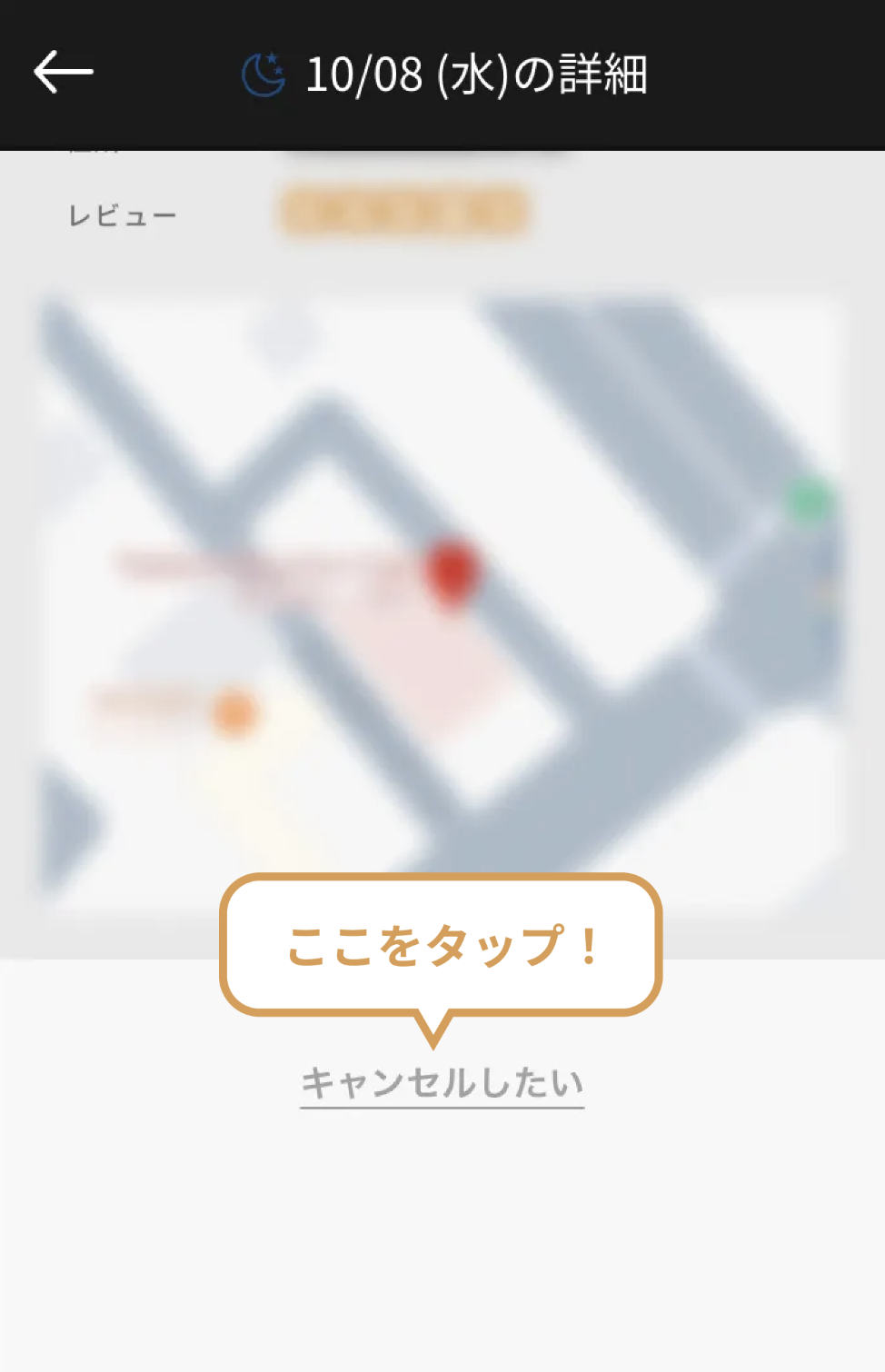Open the キャンセルしたい link

pyautogui.click(x=442, y=1083)
